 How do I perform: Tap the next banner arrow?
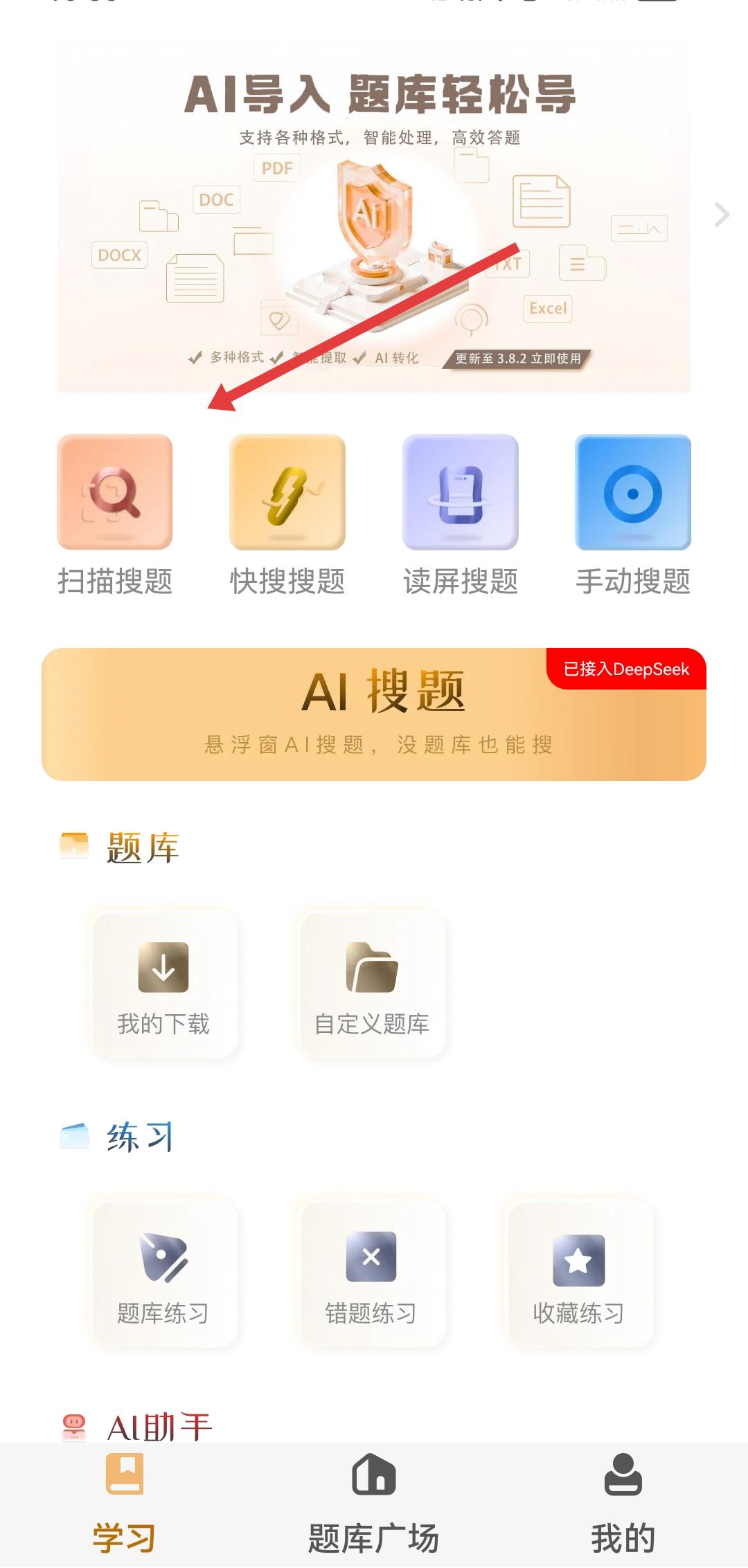[722, 215]
